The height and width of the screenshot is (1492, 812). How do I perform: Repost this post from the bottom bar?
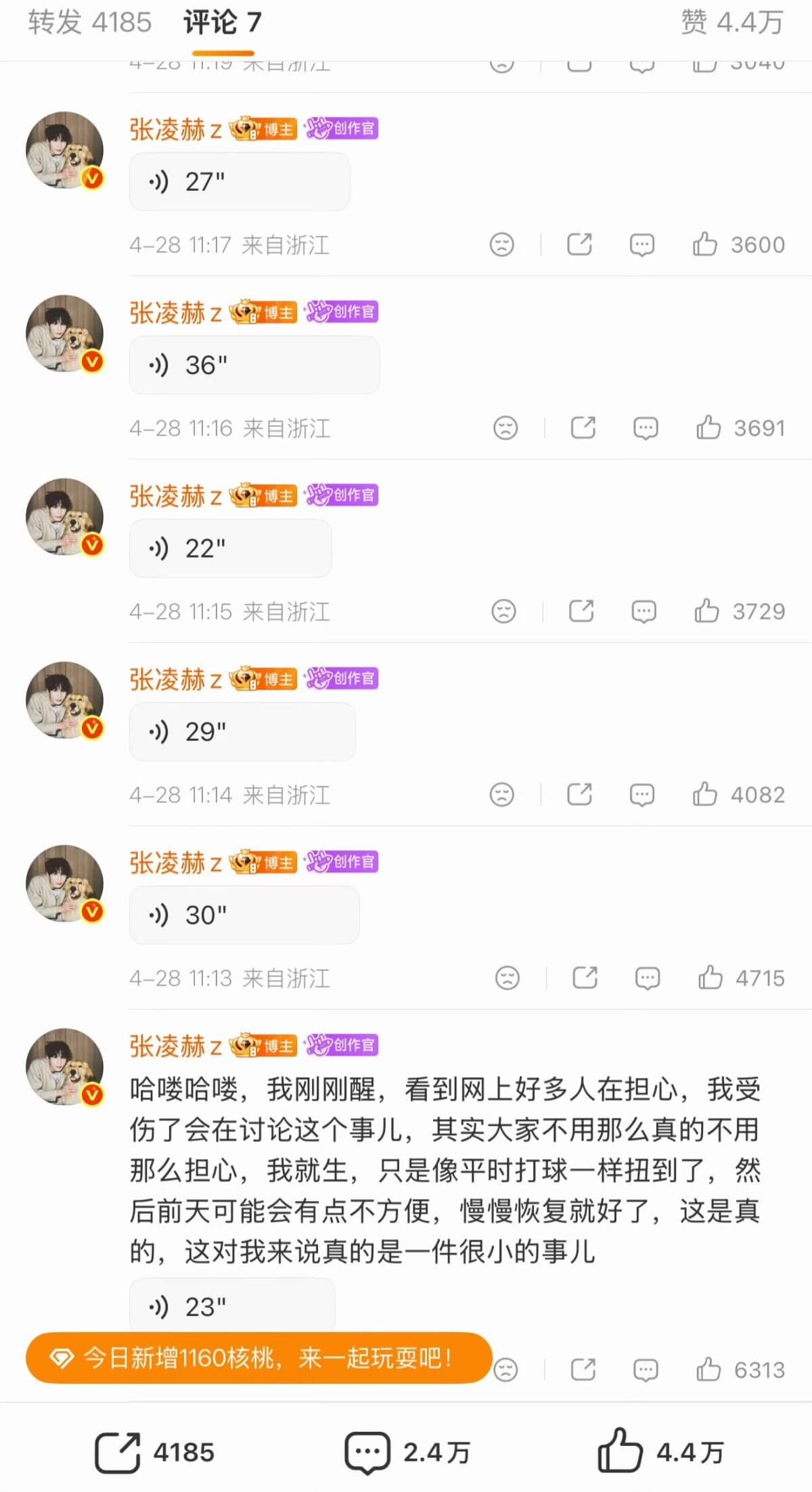pyautogui.click(x=154, y=1452)
